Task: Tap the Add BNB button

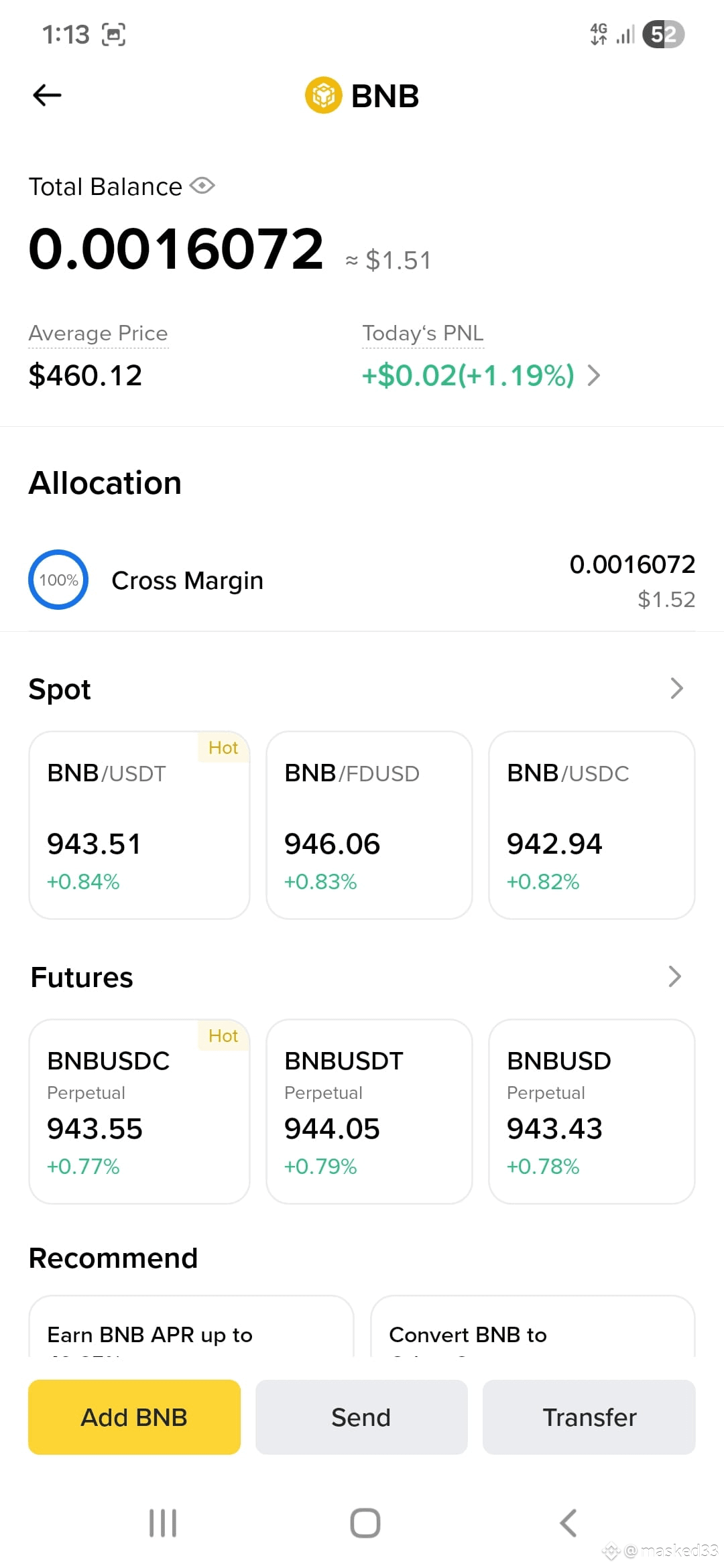Action: 134,1417
